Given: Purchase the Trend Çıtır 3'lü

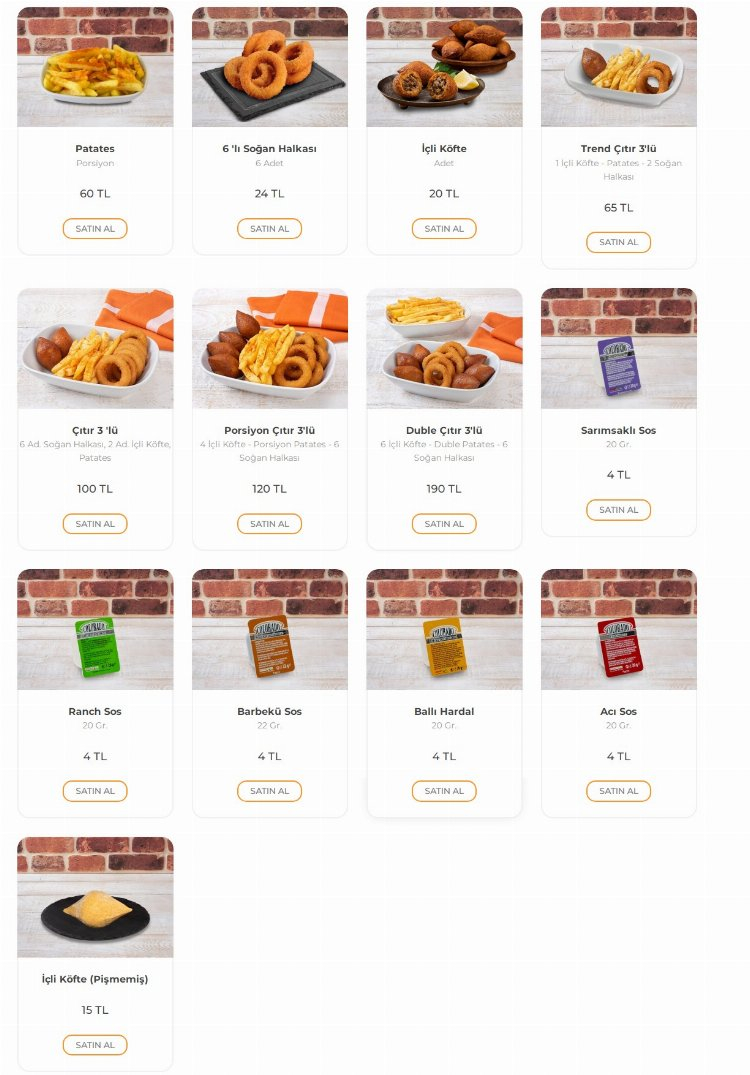Looking at the screenshot, I should tap(618, 243).
